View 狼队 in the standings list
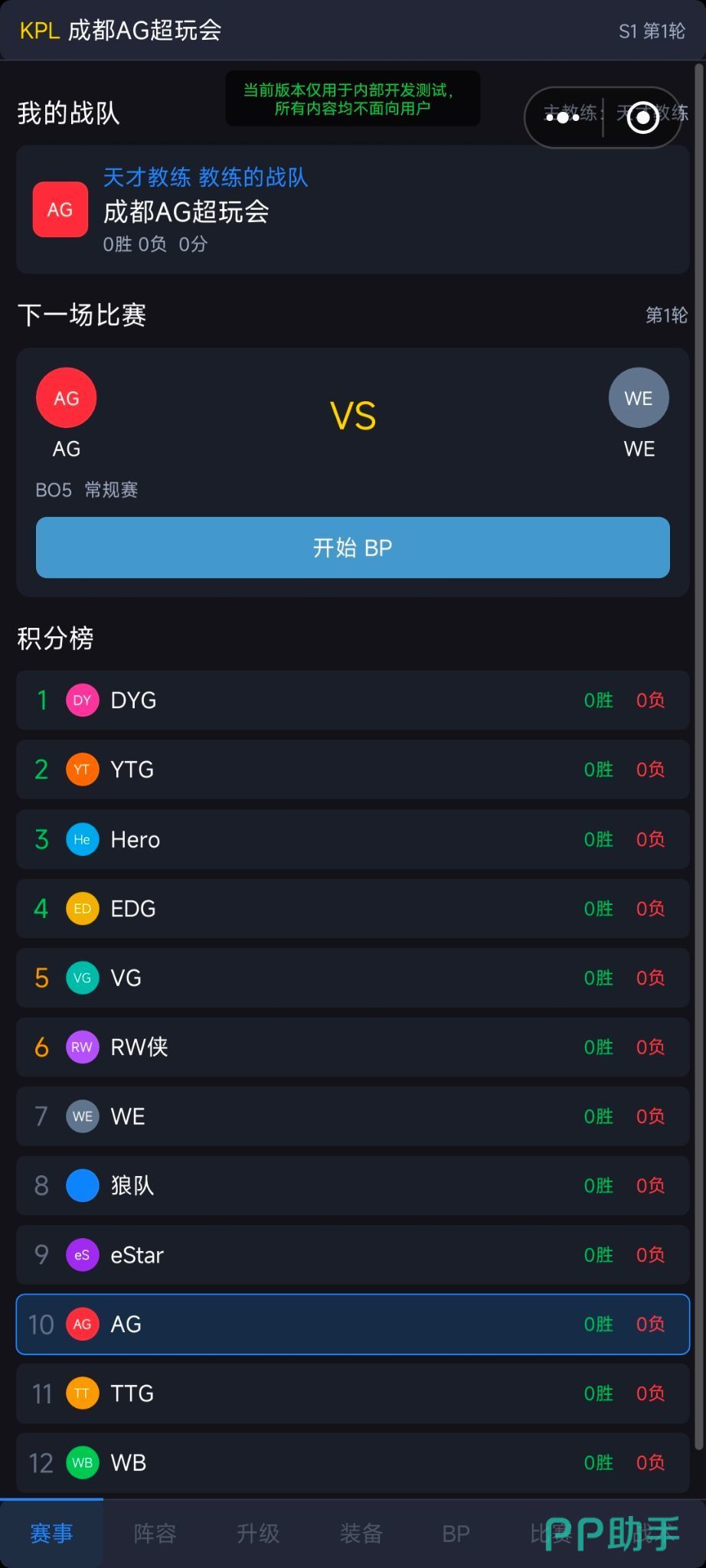The image size is (706, 1568). (x=352, y=1185)
